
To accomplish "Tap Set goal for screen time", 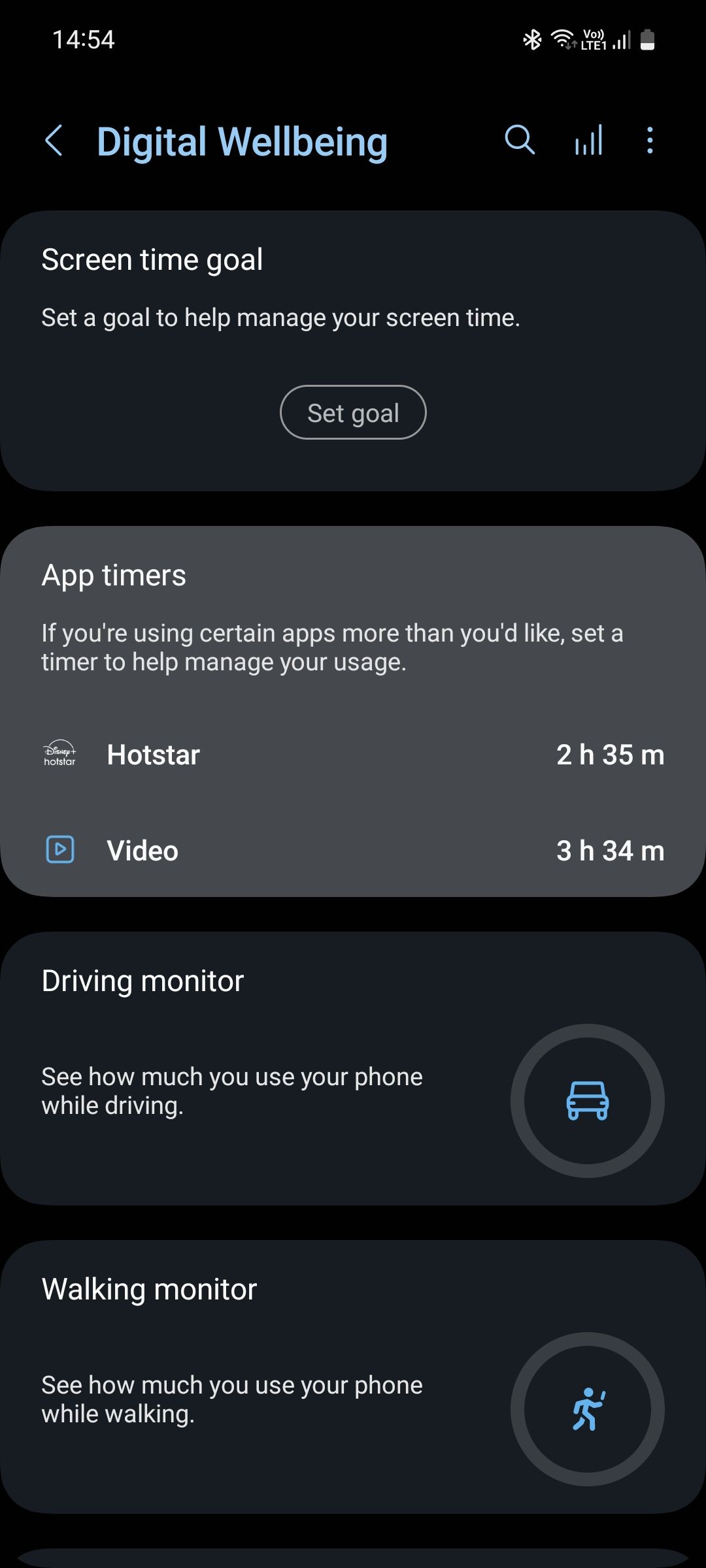I will click(x=353, y=412).
